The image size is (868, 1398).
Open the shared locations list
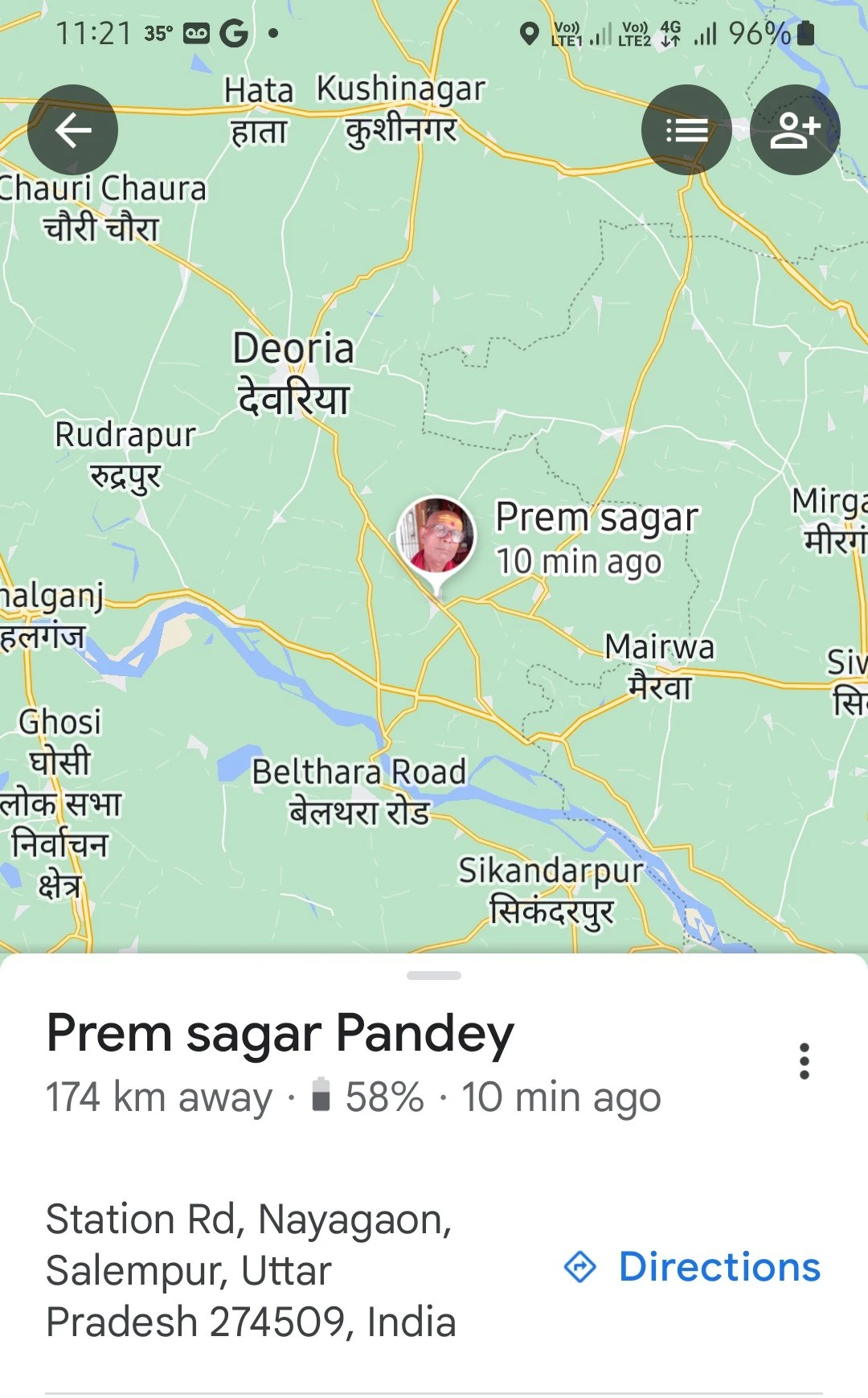[686, 129]
